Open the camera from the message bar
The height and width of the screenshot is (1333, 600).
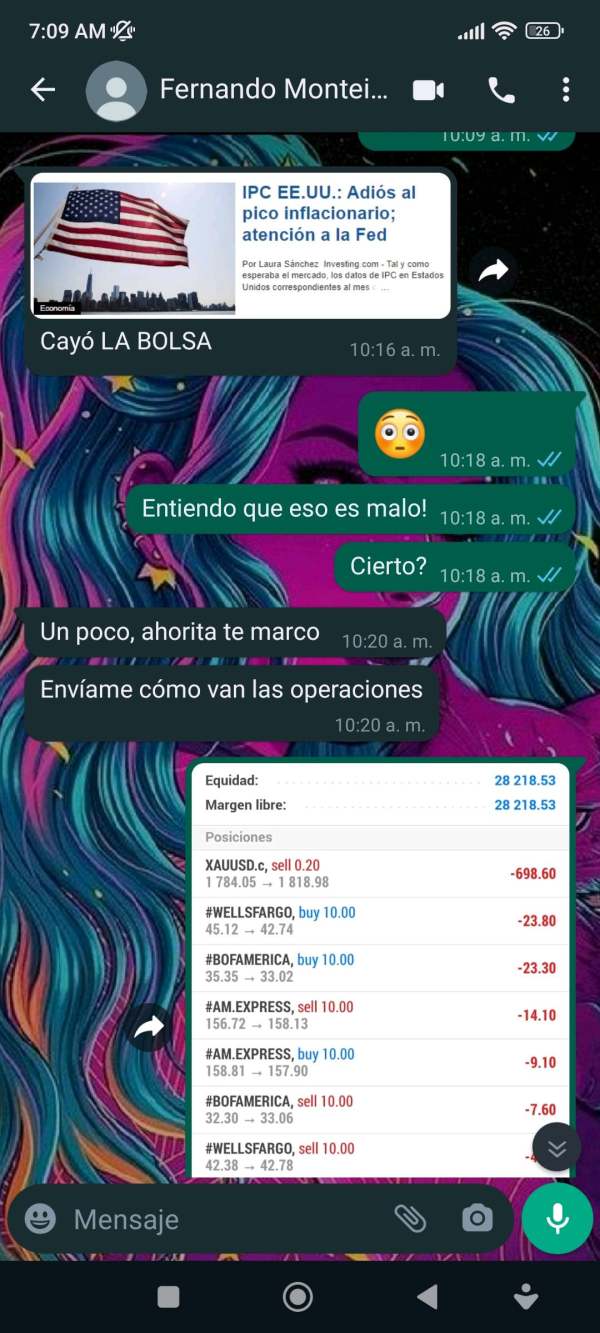coord(477,1218)
